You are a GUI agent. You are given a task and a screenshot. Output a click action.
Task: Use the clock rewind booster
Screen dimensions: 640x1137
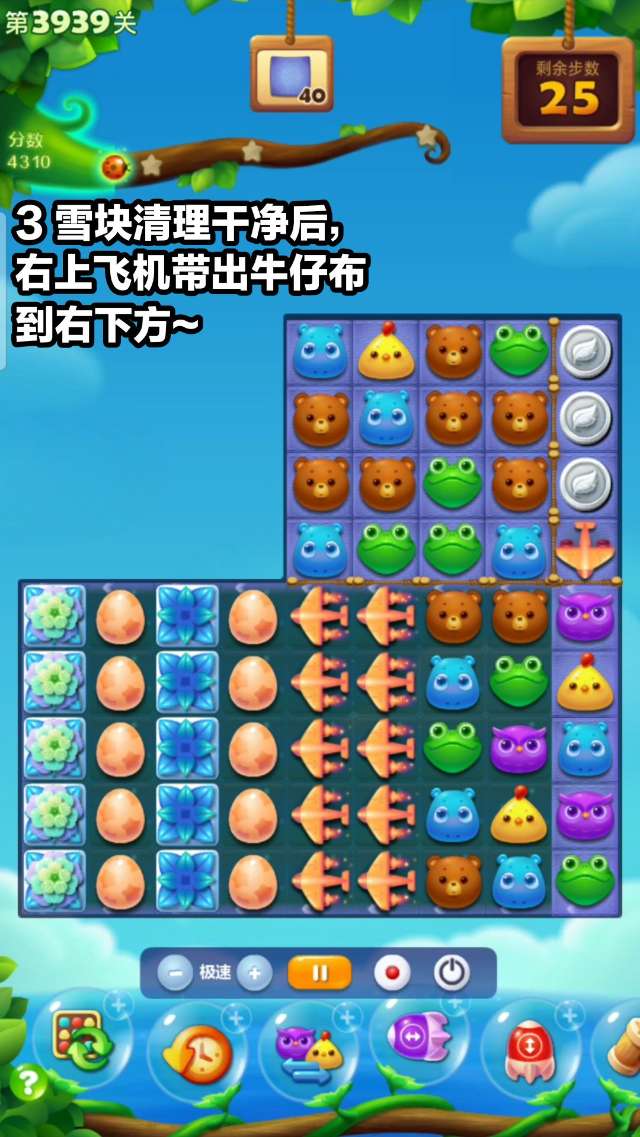(197, 1052)
